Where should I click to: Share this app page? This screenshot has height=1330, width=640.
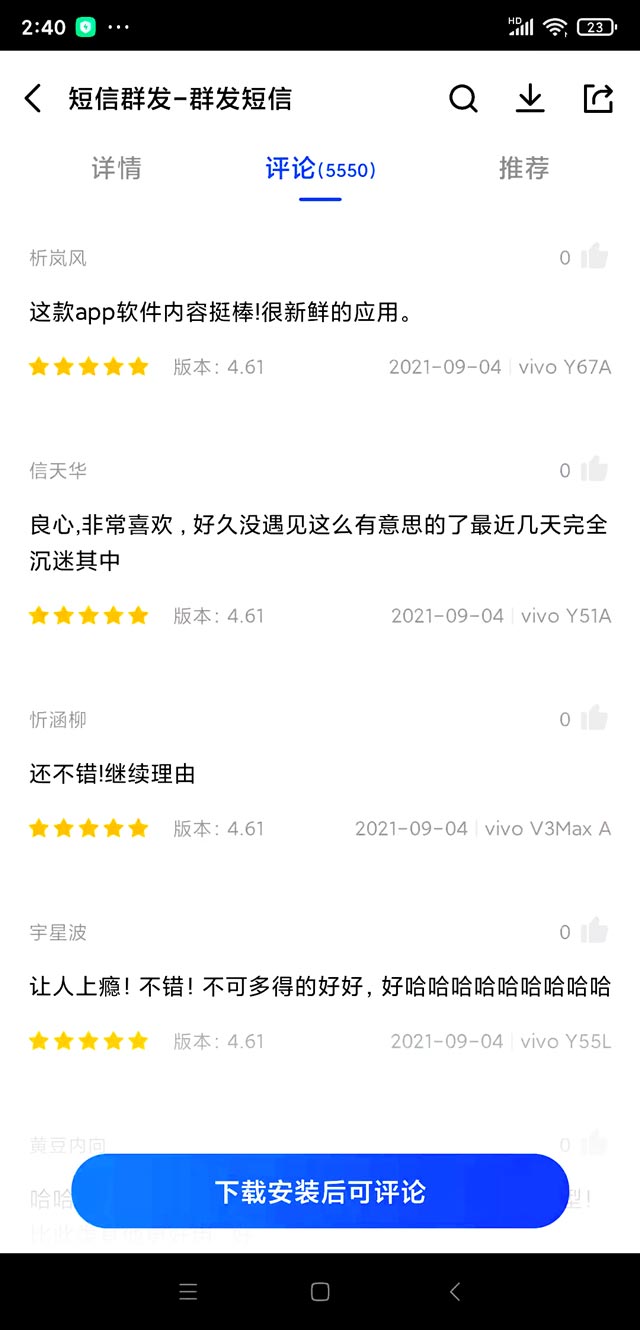[597, 98]
